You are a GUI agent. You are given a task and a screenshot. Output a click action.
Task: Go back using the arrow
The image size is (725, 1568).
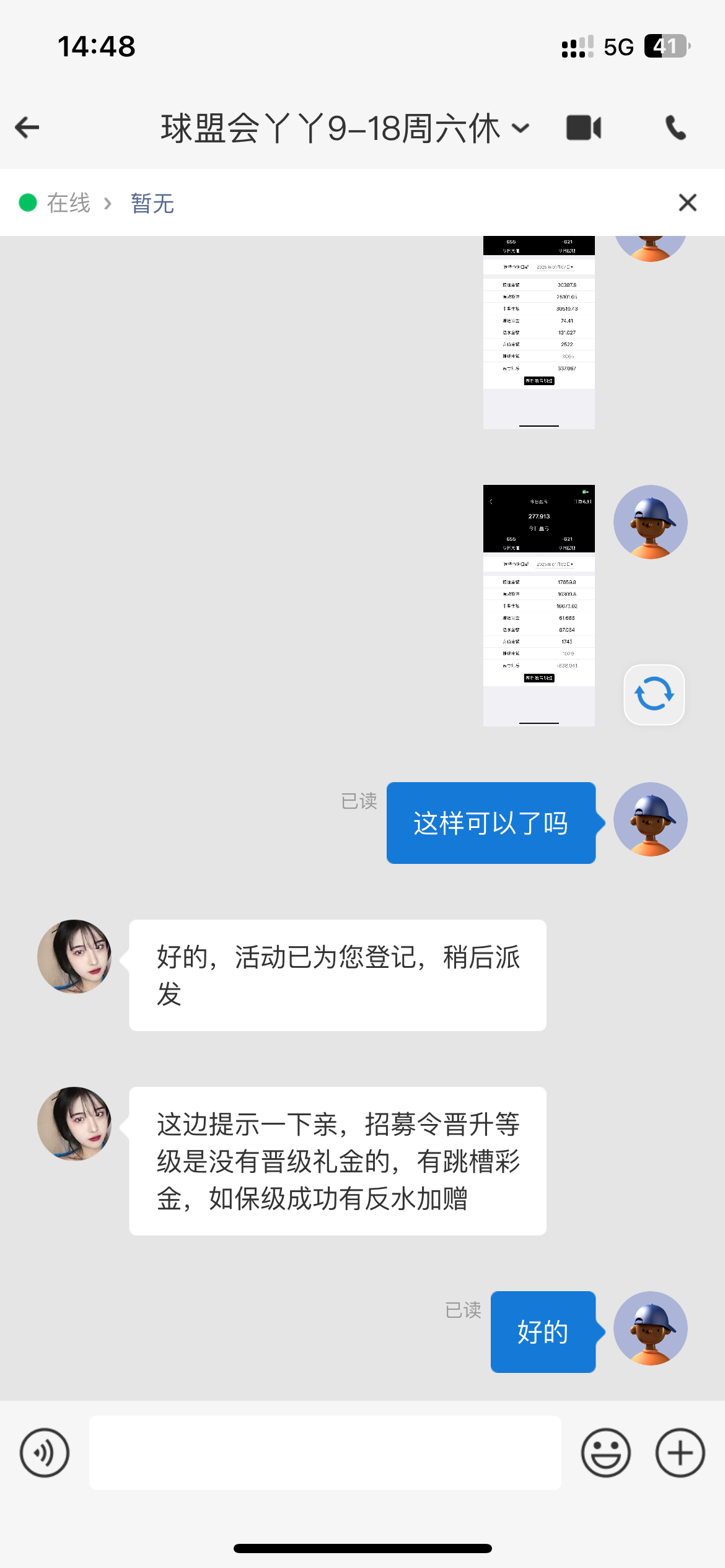(27, 128)
